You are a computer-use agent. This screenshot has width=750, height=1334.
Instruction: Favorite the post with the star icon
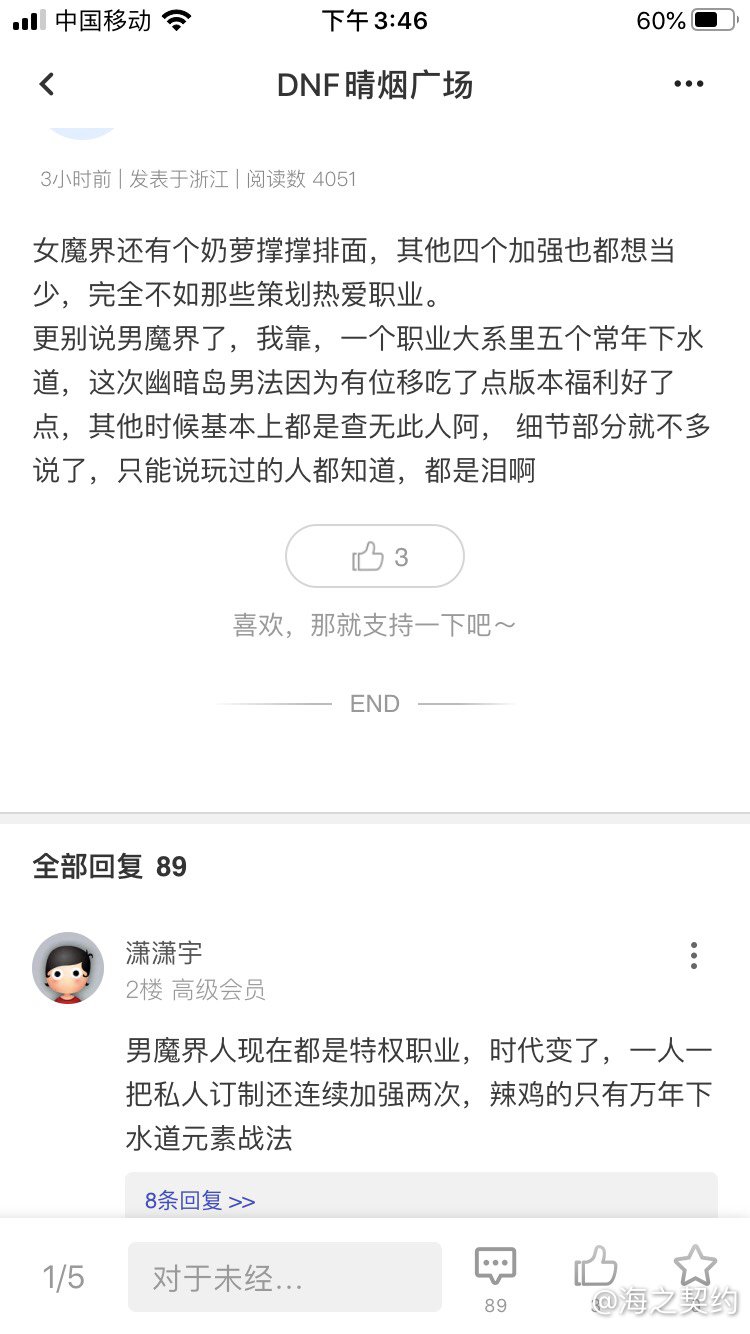tap(695, 1266)
